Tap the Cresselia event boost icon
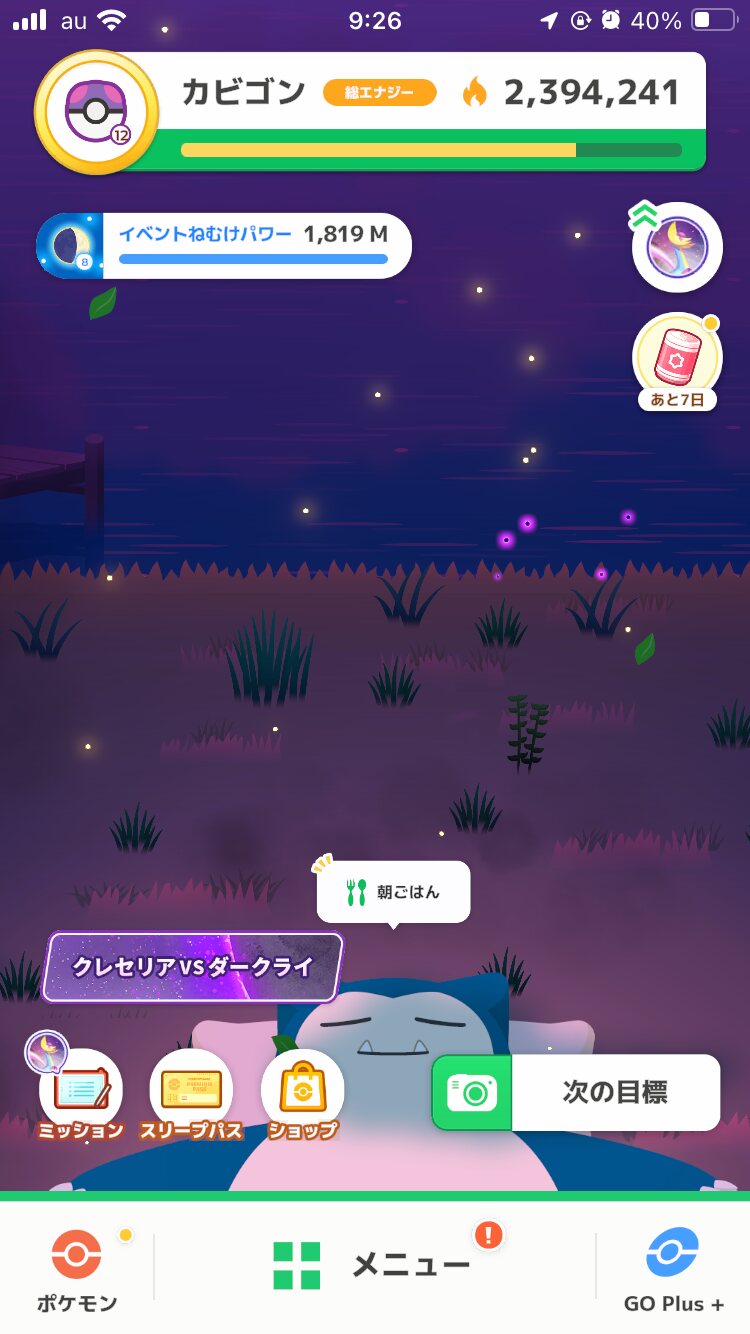 [x=677, y=246]
